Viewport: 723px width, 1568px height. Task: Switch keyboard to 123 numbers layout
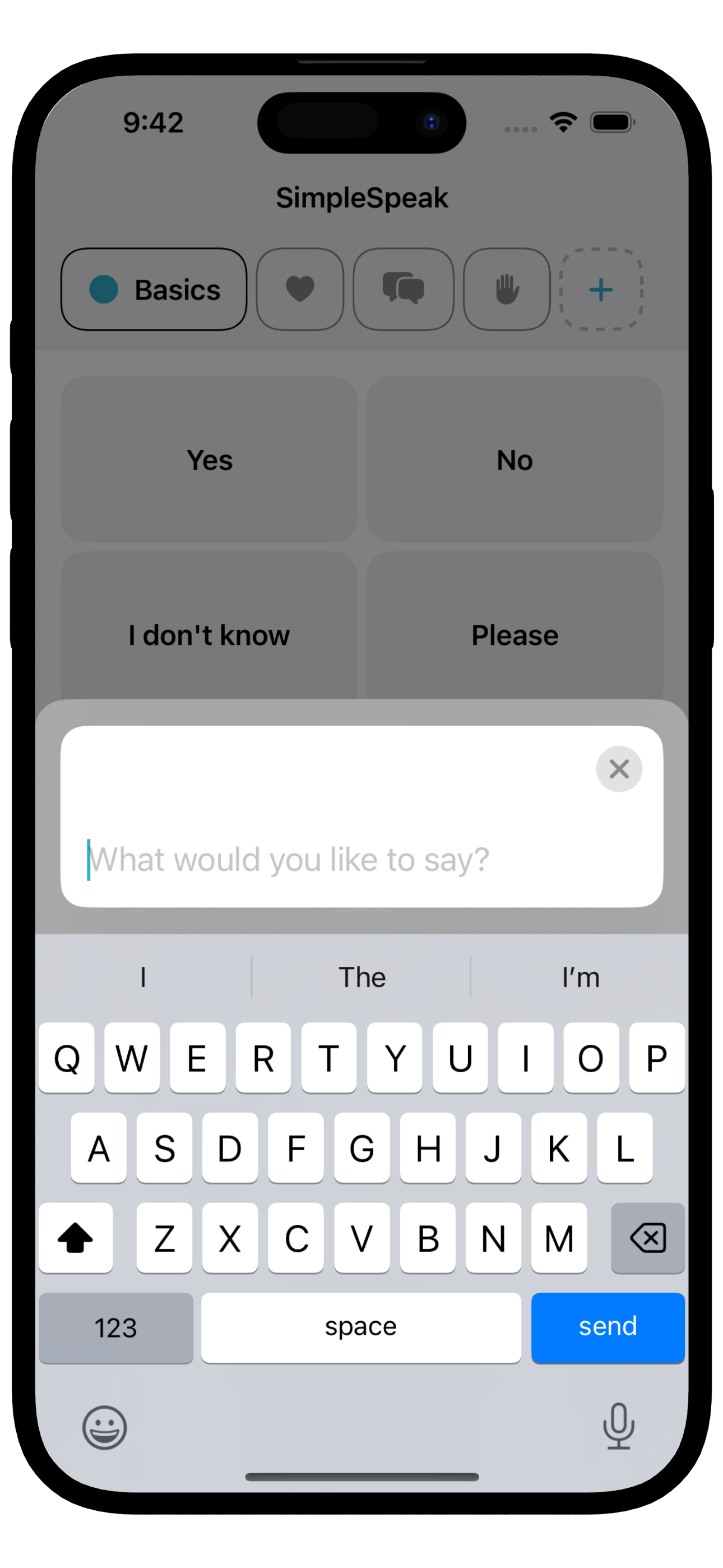[115, 1327]
